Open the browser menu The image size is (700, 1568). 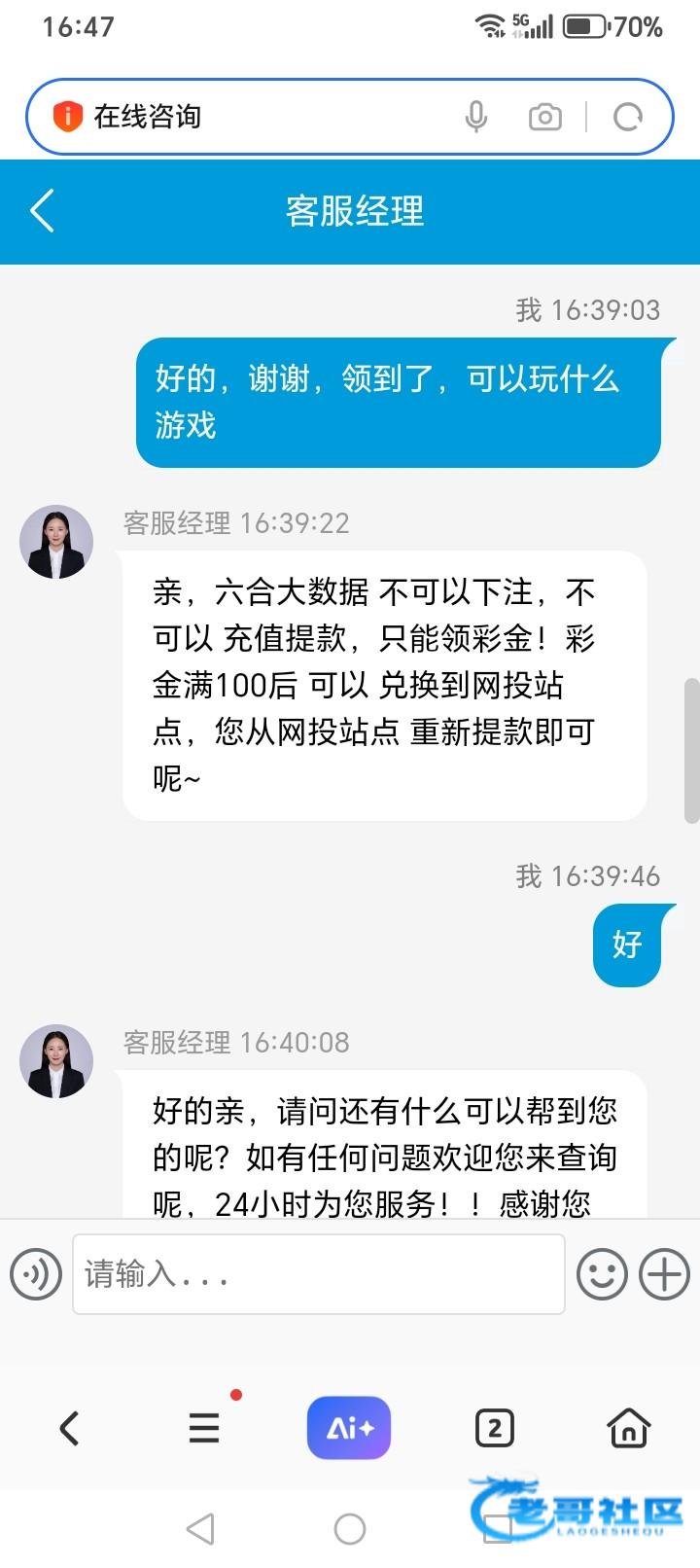coord(204,1428)
